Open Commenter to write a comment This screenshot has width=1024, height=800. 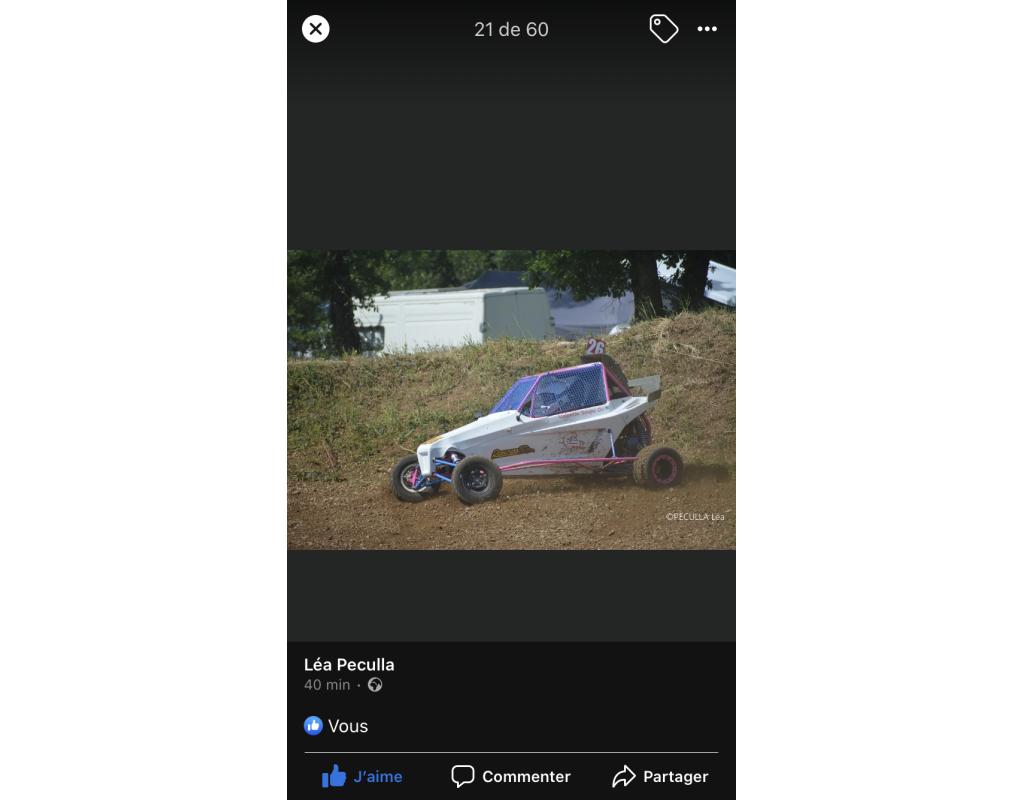(x=511, y=776)
